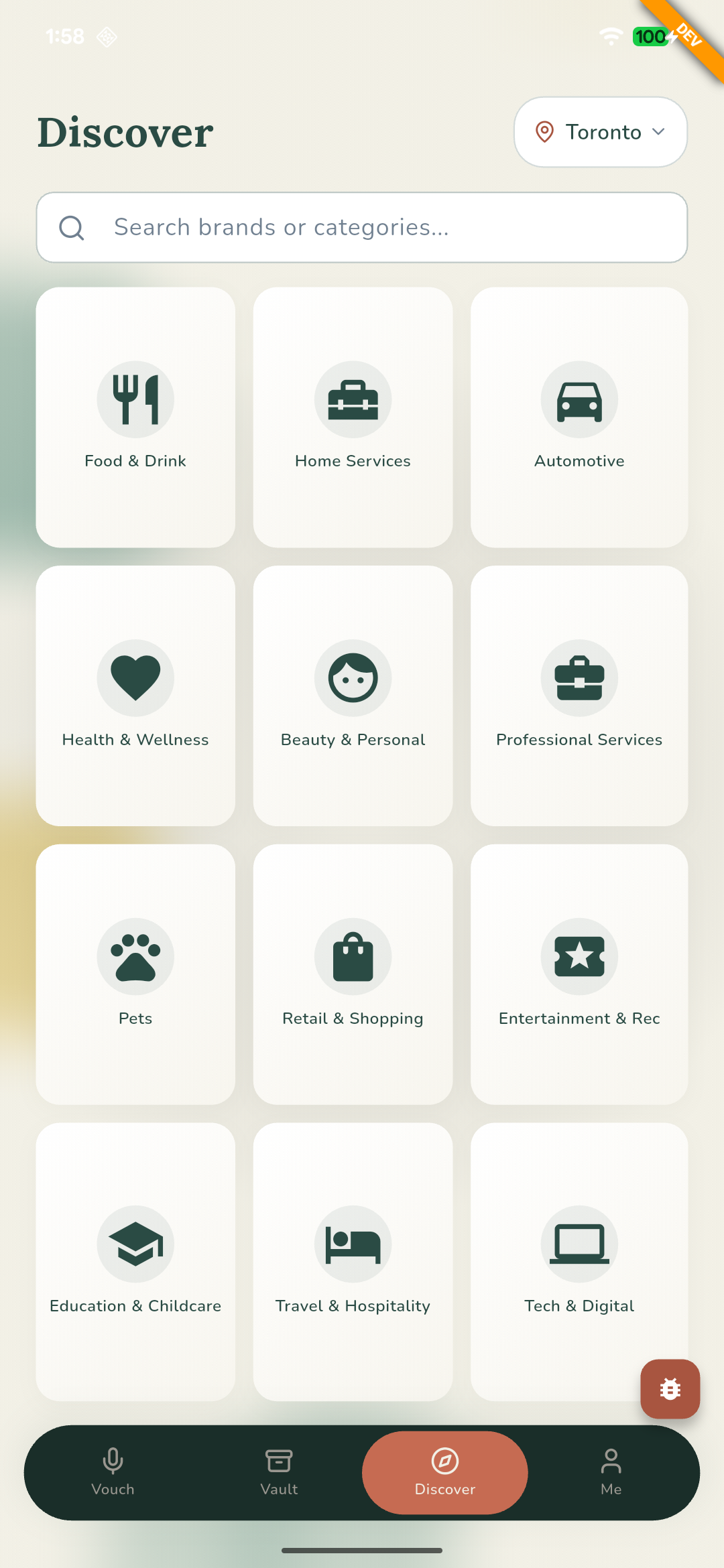Screen dimensions: 724x1568
Task: Expand the location chevron next to Toronto
Action: pyautogui.click(x=658, y=132)
